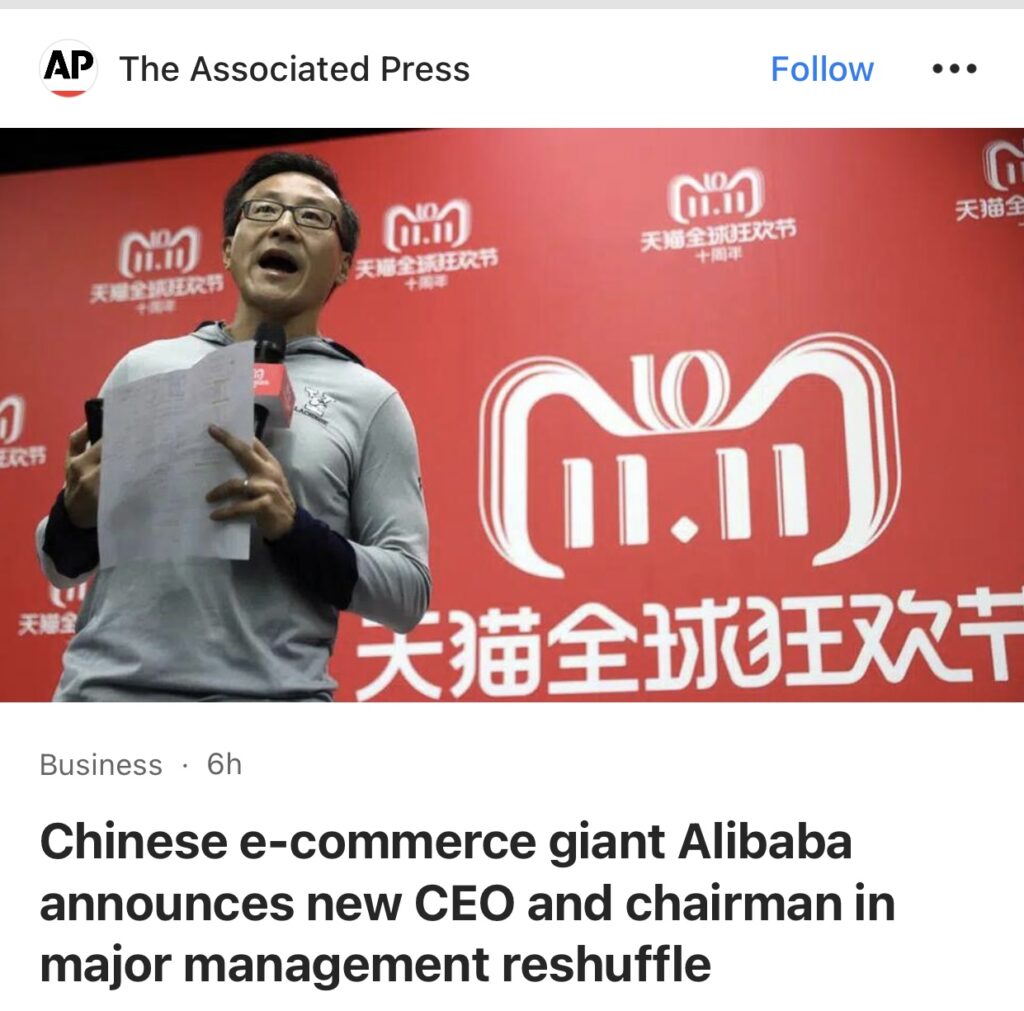Read the Alibaba new CEO article

[x=466, y=904]
